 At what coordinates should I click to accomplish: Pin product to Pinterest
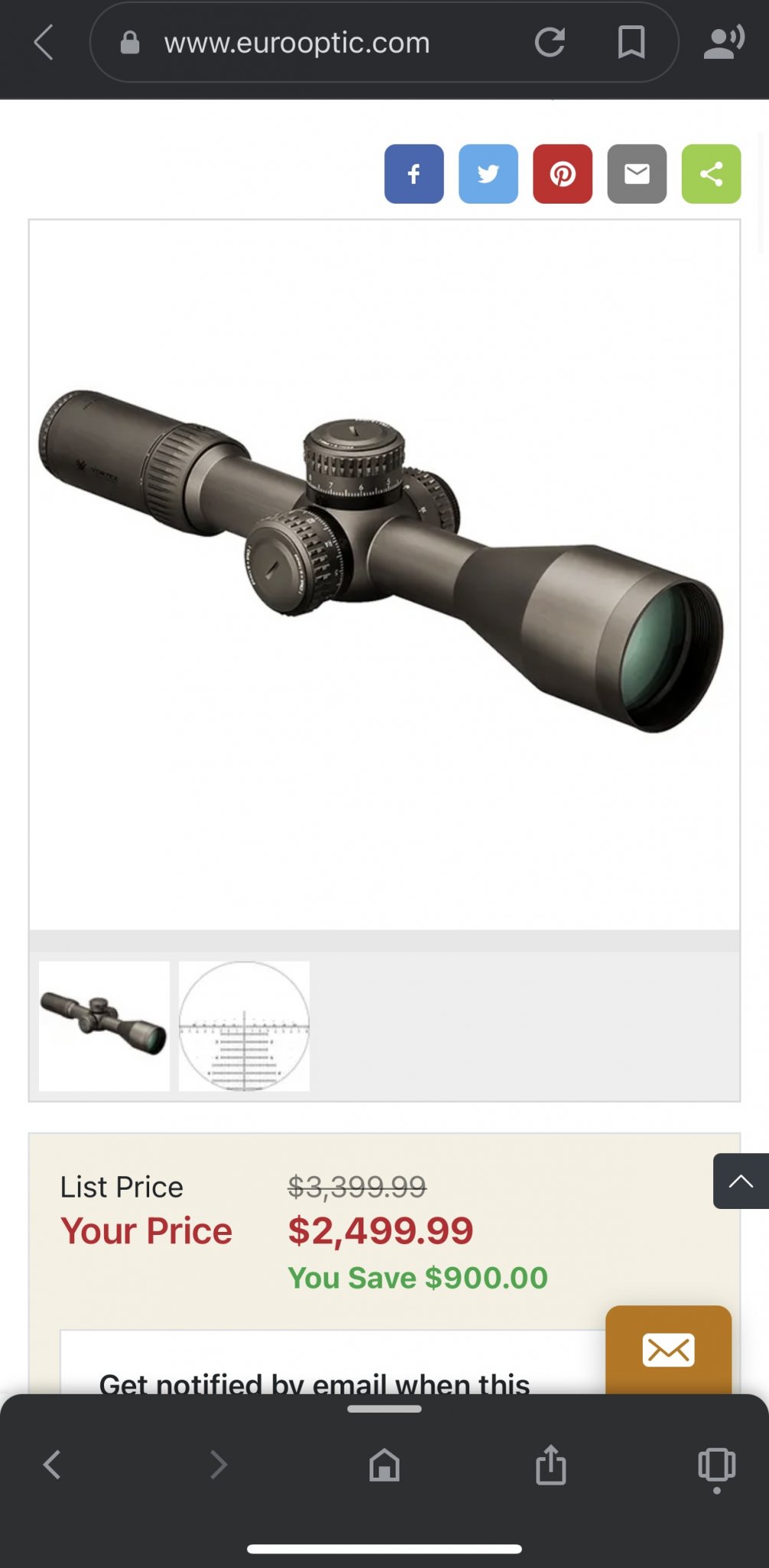562,174
